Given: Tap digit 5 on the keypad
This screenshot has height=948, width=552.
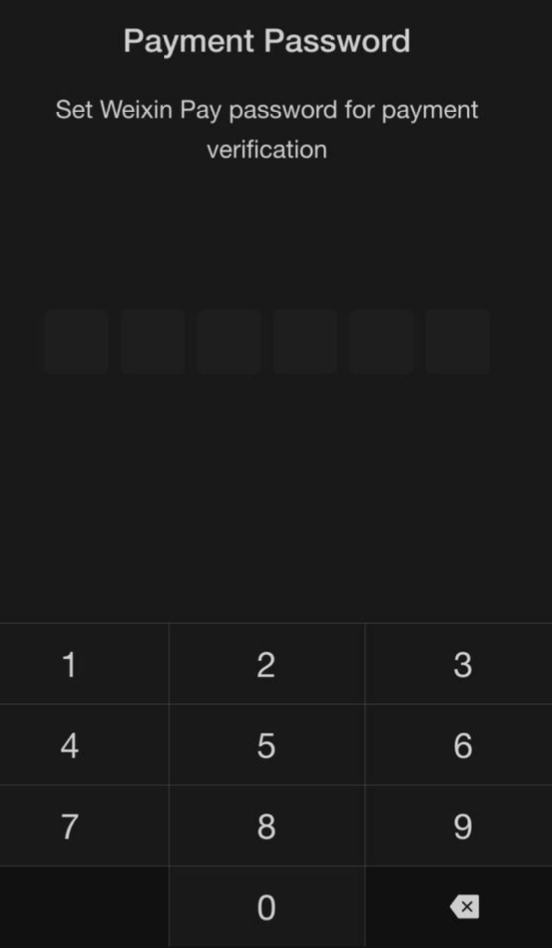Looking at the screenshot, I should pos(267,744).
